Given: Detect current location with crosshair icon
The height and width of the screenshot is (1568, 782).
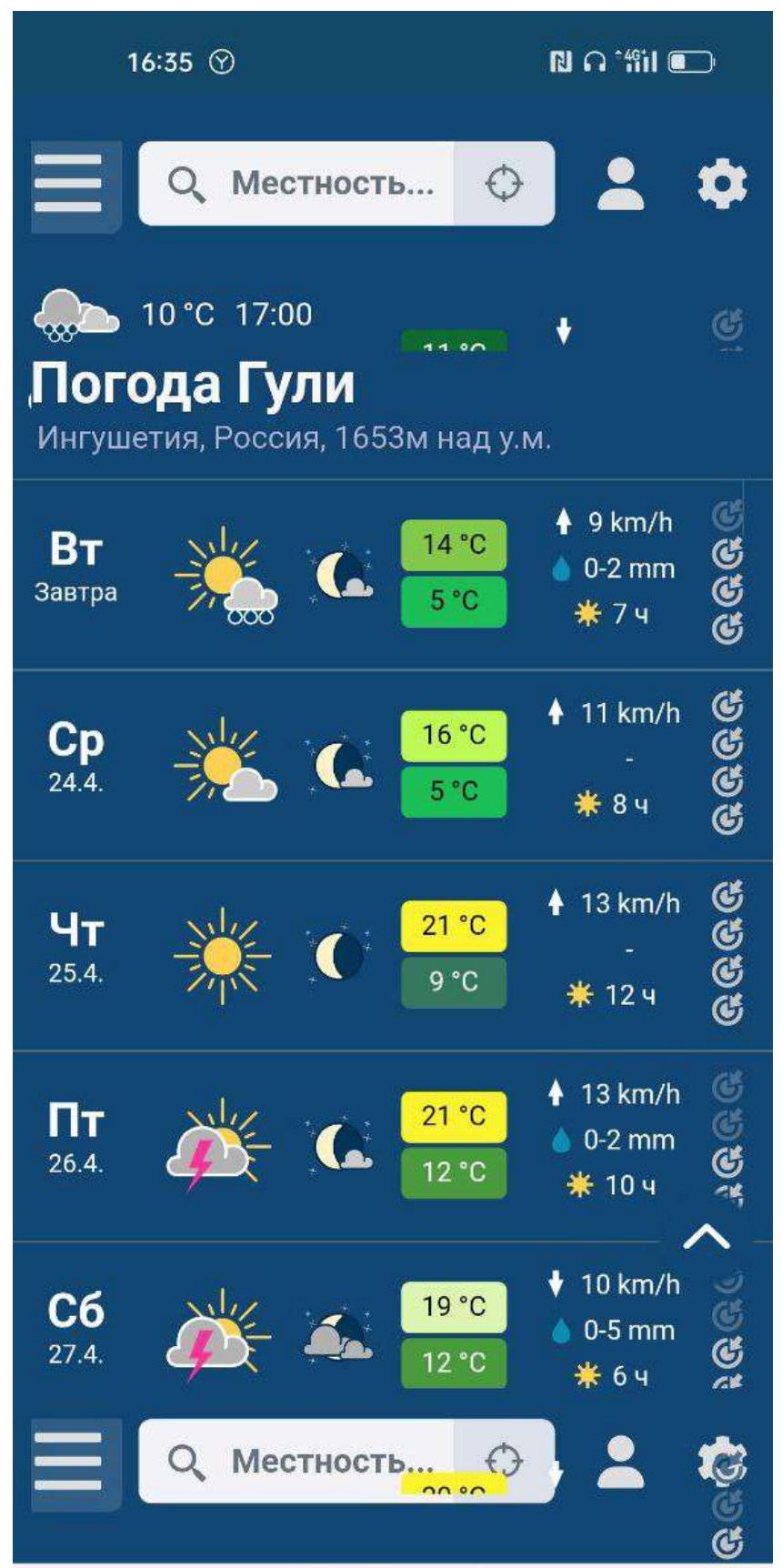Looking at the screenshot, I should point(505,184).
